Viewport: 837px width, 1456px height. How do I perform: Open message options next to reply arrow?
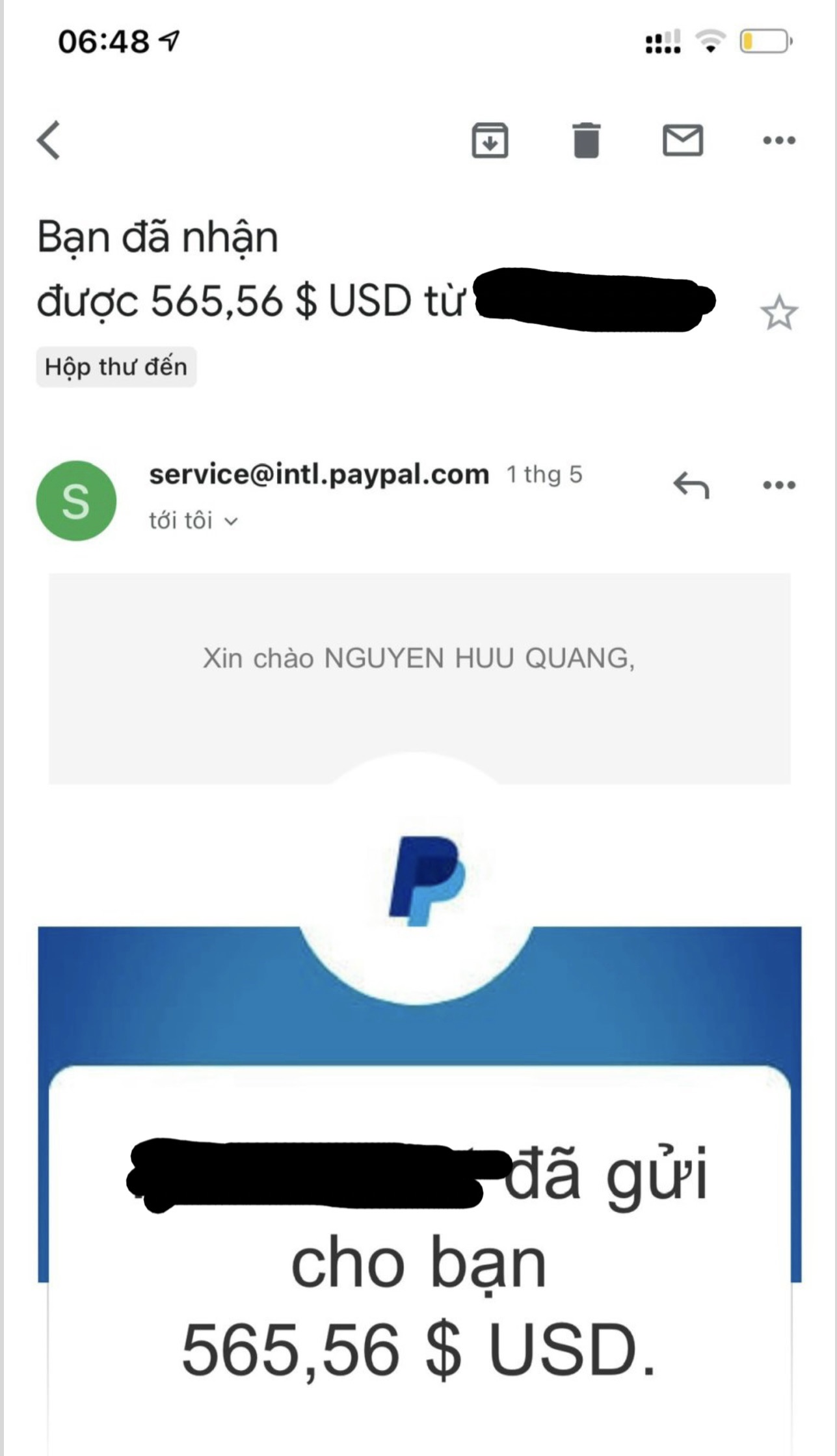click(x=778, y=485)
